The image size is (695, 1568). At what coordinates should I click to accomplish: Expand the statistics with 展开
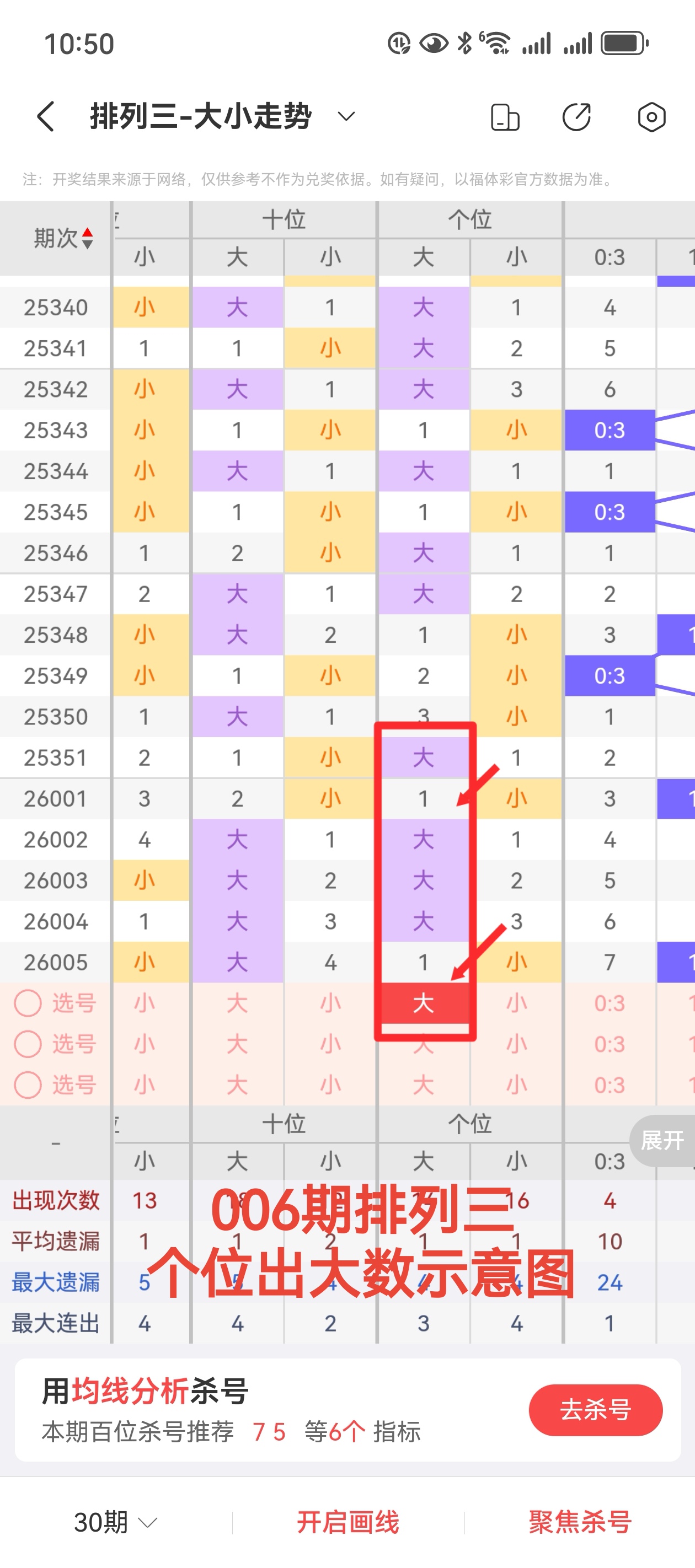(x=662, y=1140)
